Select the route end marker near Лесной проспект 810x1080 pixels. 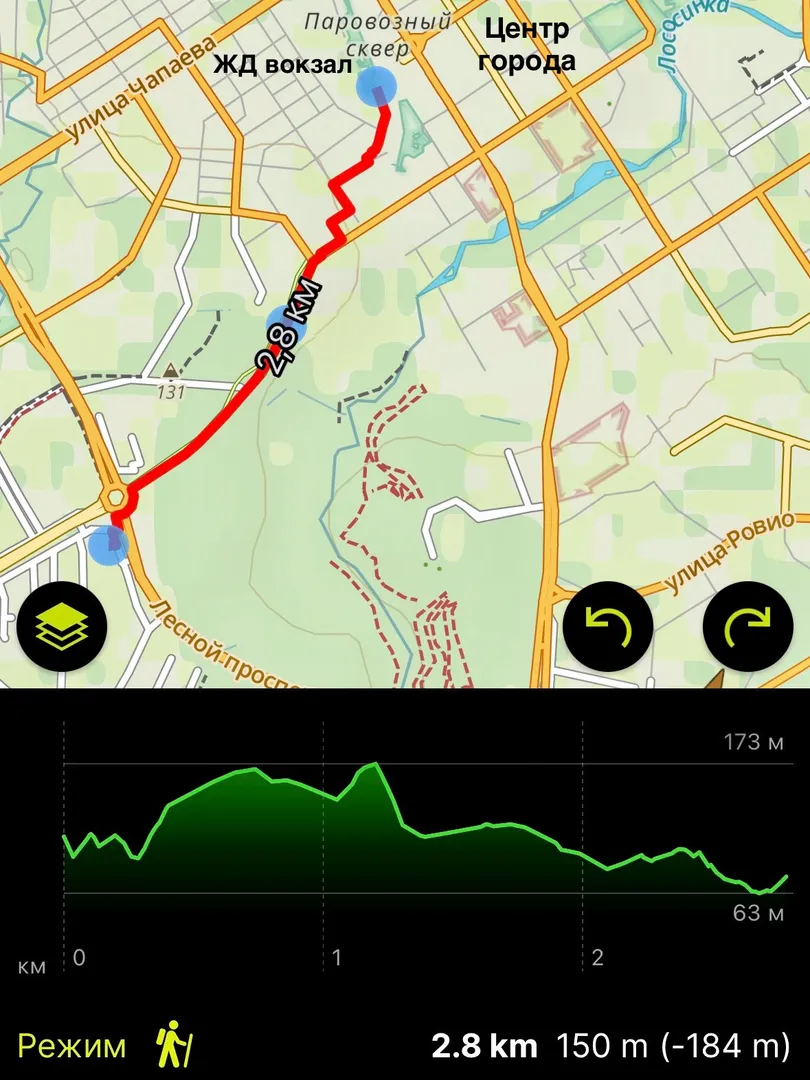click(108, 545)
